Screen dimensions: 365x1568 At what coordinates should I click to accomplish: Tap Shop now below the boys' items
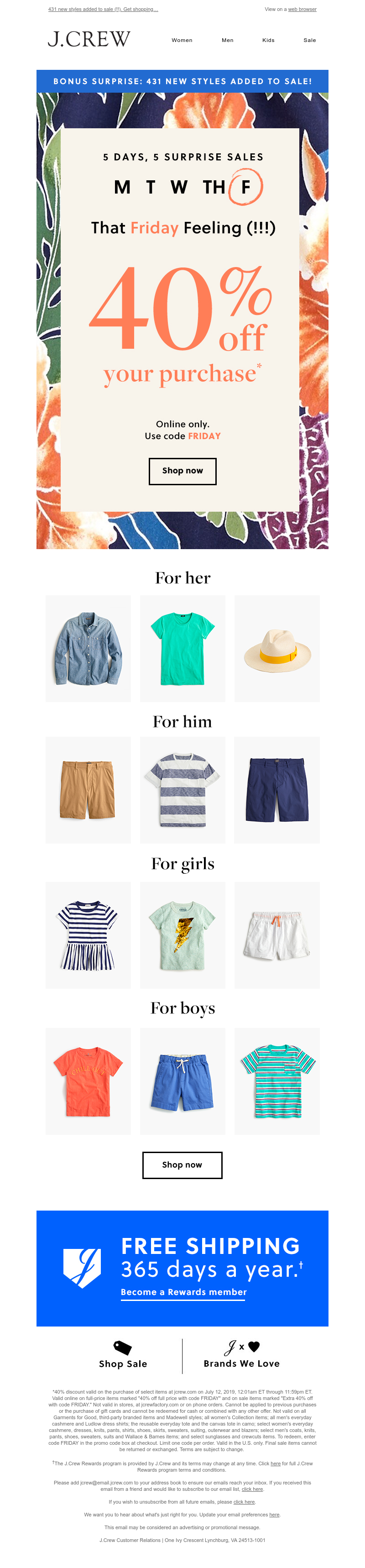point(182,1165)
